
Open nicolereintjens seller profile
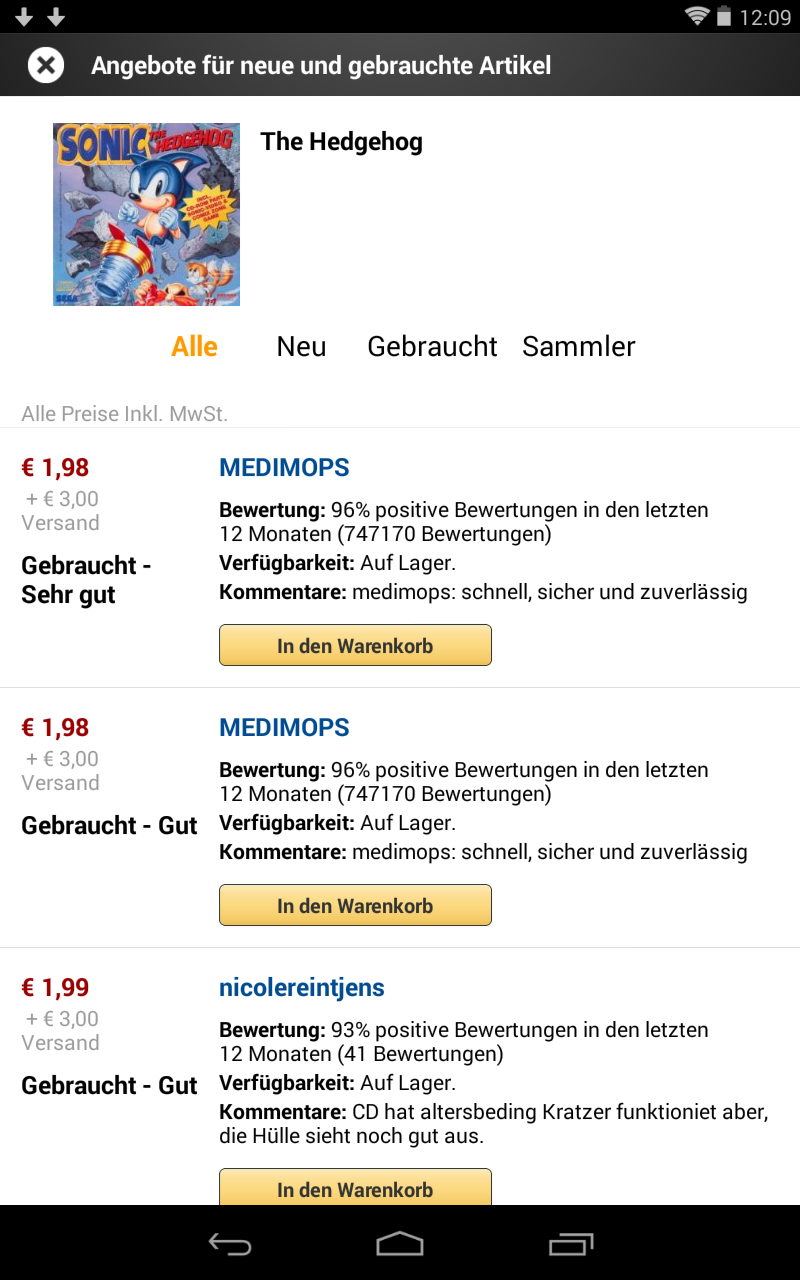[x=301, y=987]
